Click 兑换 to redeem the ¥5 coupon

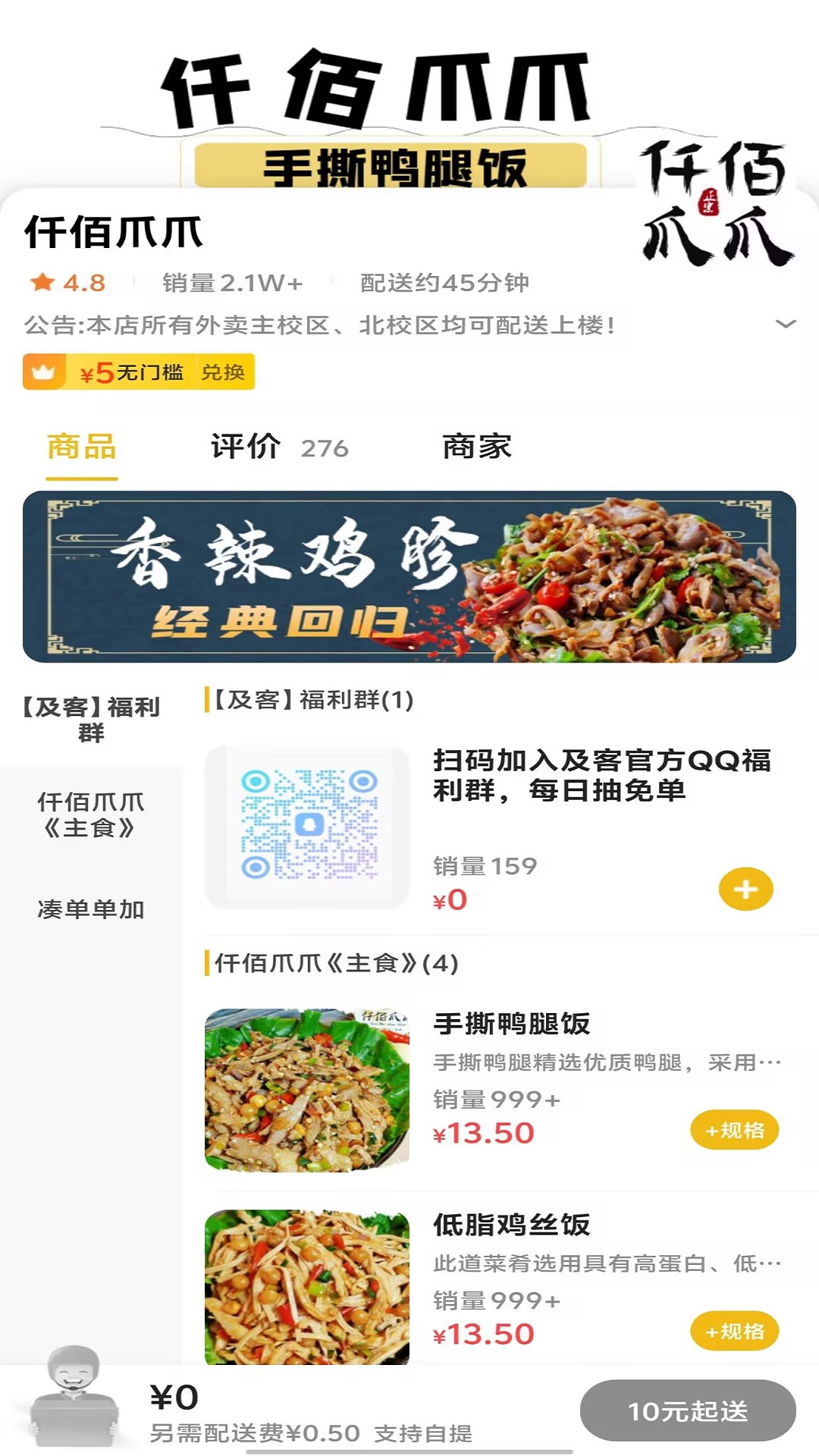coord(225,372)
